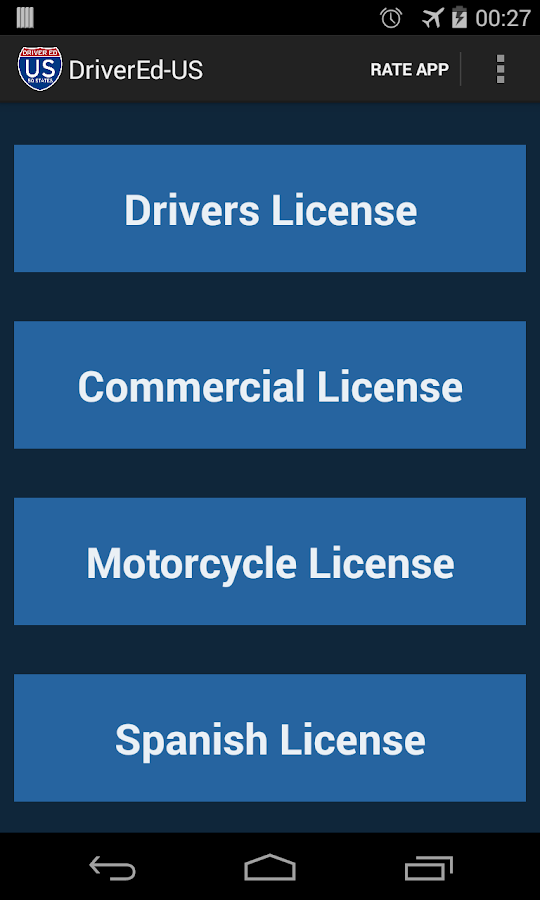Tap the DriverEd-US app logo

(40, 69)
